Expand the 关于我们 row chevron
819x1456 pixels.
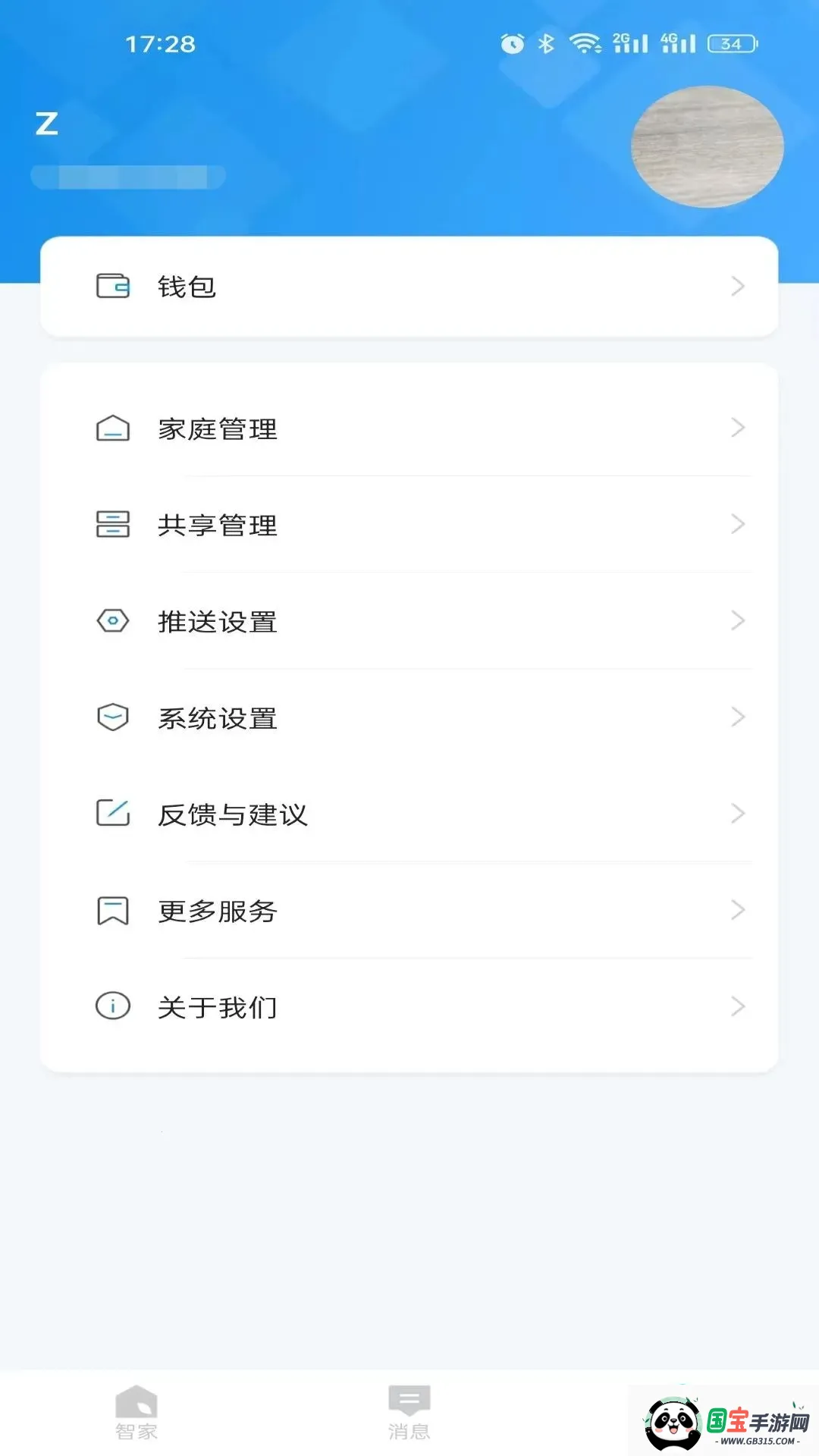coord(737,1007)
